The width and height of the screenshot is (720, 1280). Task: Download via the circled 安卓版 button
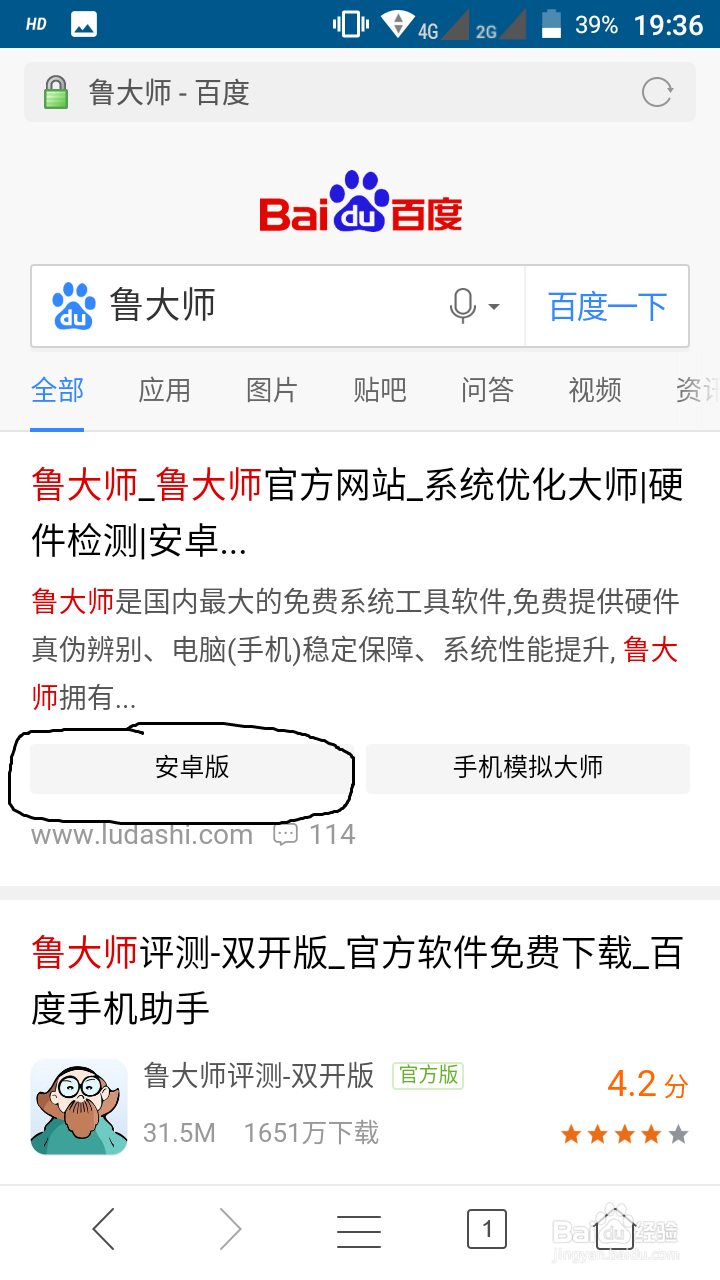(x=190, y=768)
